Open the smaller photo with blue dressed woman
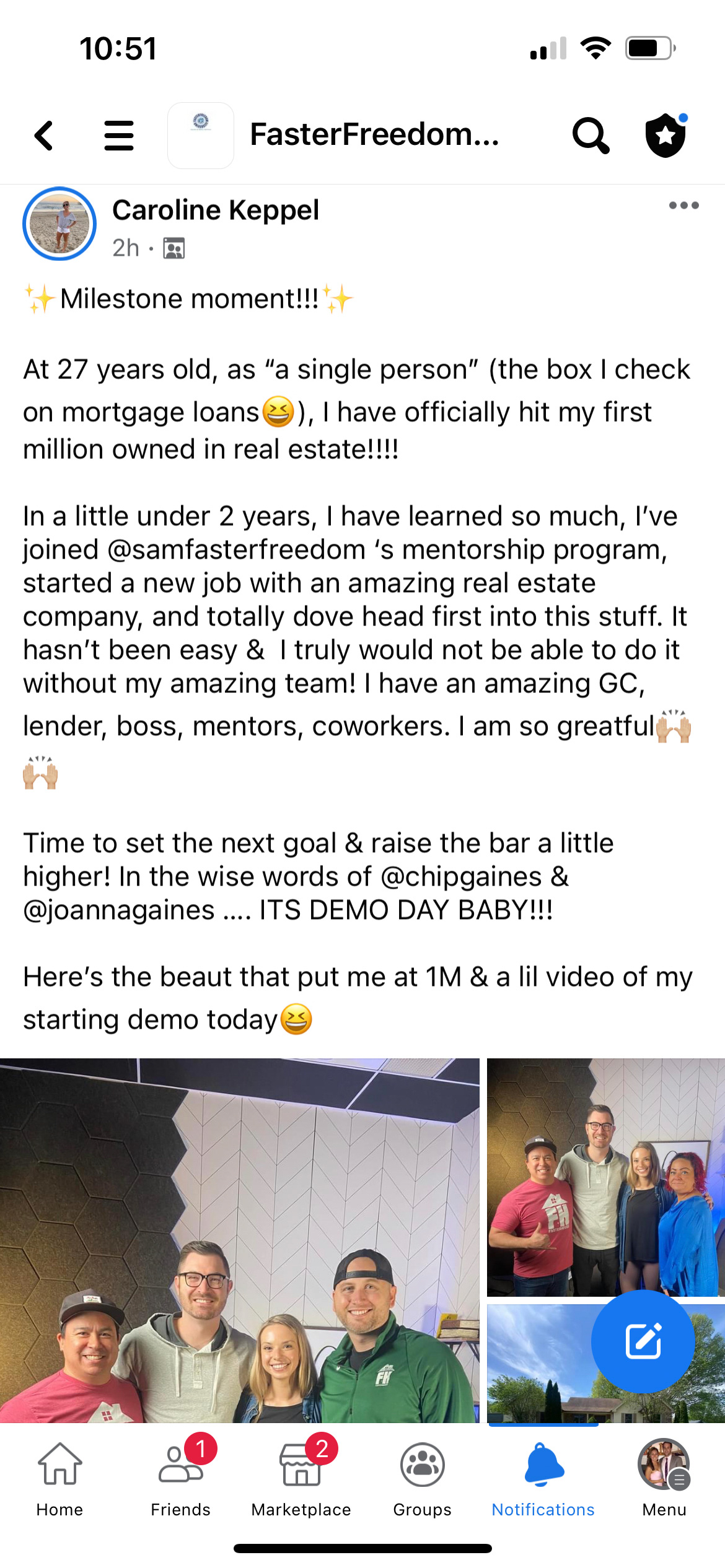The width and height of the screenshot is (725, 1568). pyautogui.click(x=605, y=1177)
